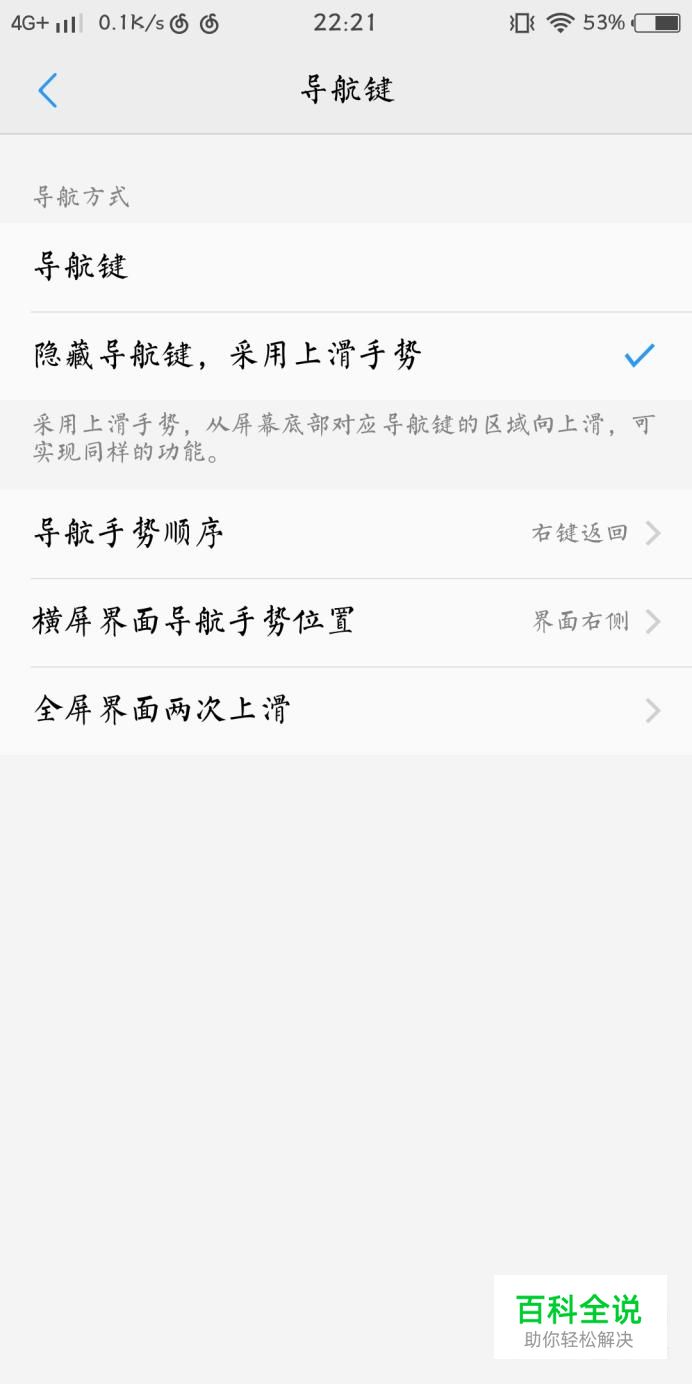
Task: Open 全屏界面两次上滑 setting
Action: (346, 711)
